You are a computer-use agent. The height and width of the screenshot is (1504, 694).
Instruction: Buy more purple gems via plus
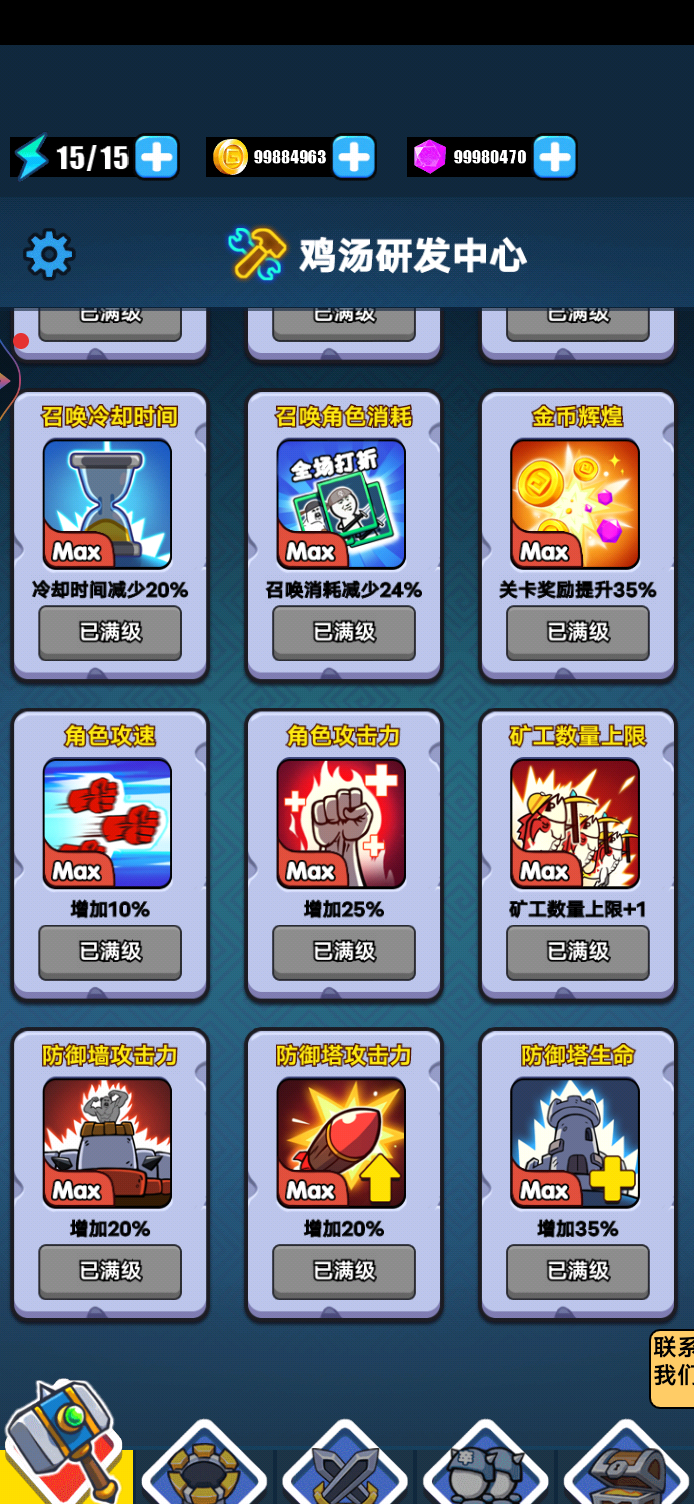(554, 157)
